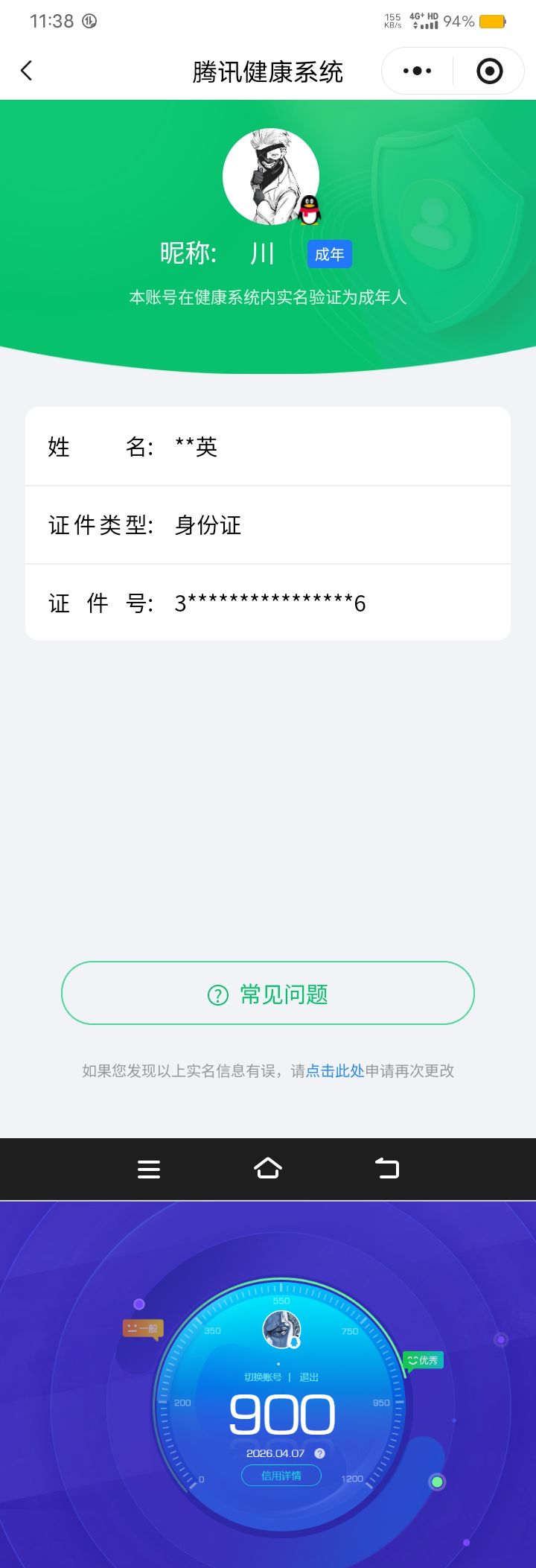The height and width of the screenshot is (1568, 536).
Task: Click the alarm clock icon next to 11:38
Action: [x=89, y=21]
